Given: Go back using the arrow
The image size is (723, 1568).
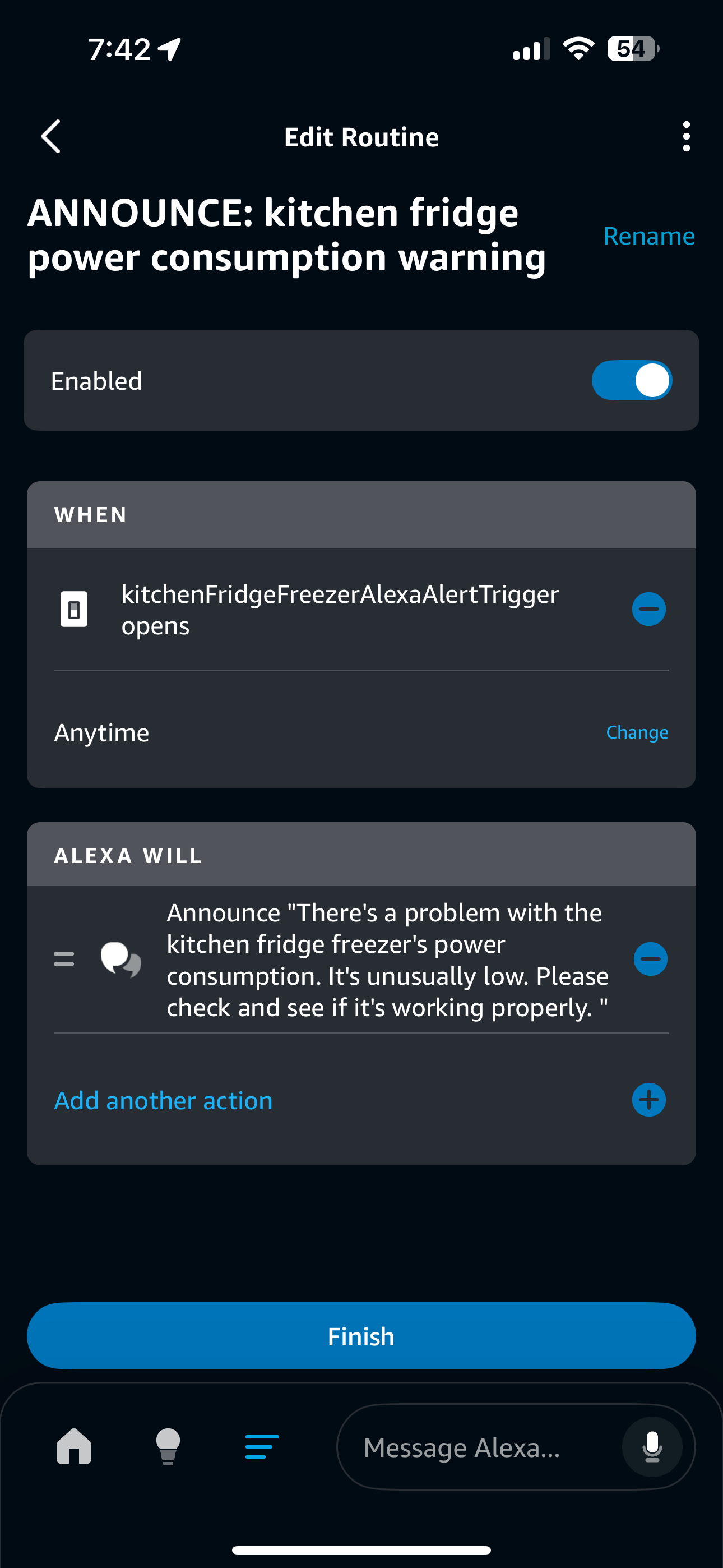Looking at the screenshot, I should (x=51, y=136).
